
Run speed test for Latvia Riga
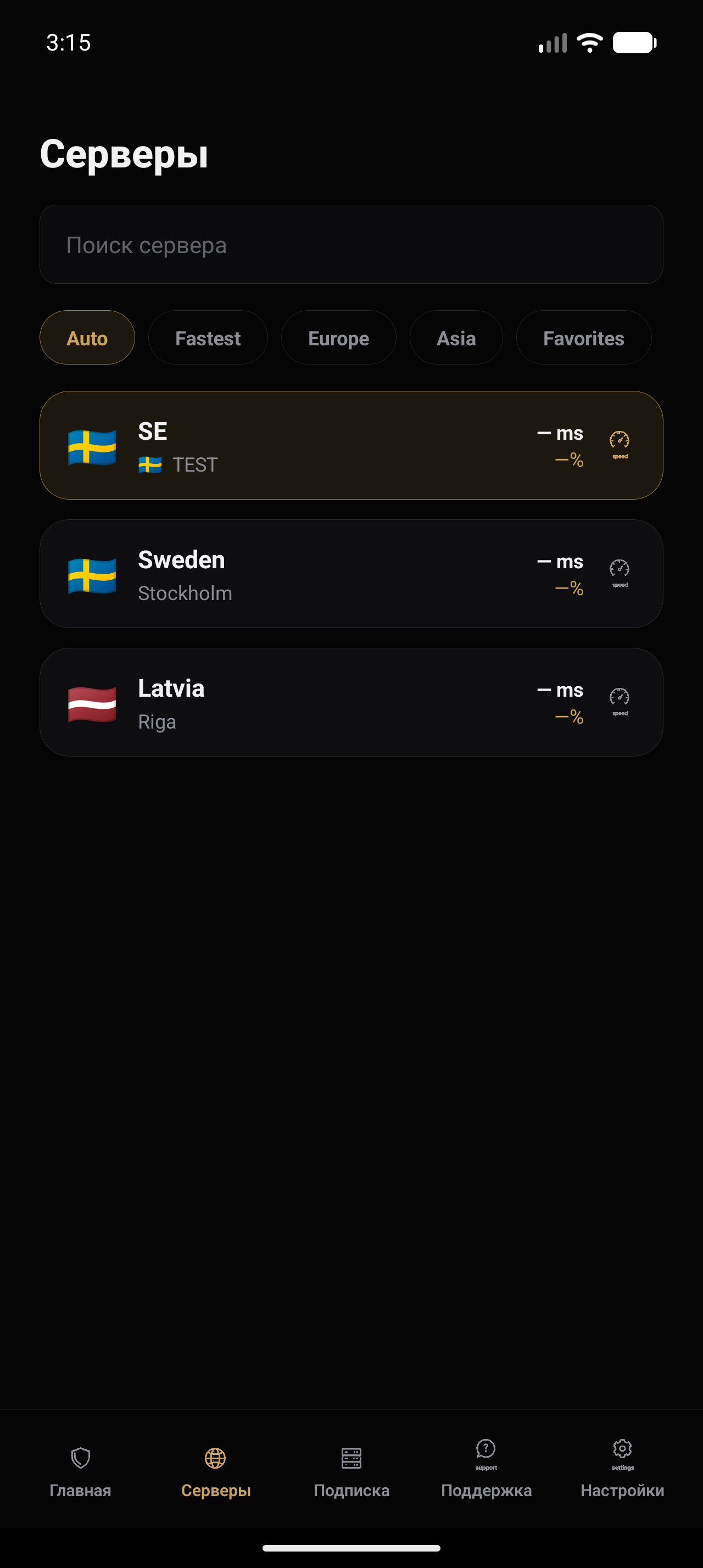click(620, 702)
